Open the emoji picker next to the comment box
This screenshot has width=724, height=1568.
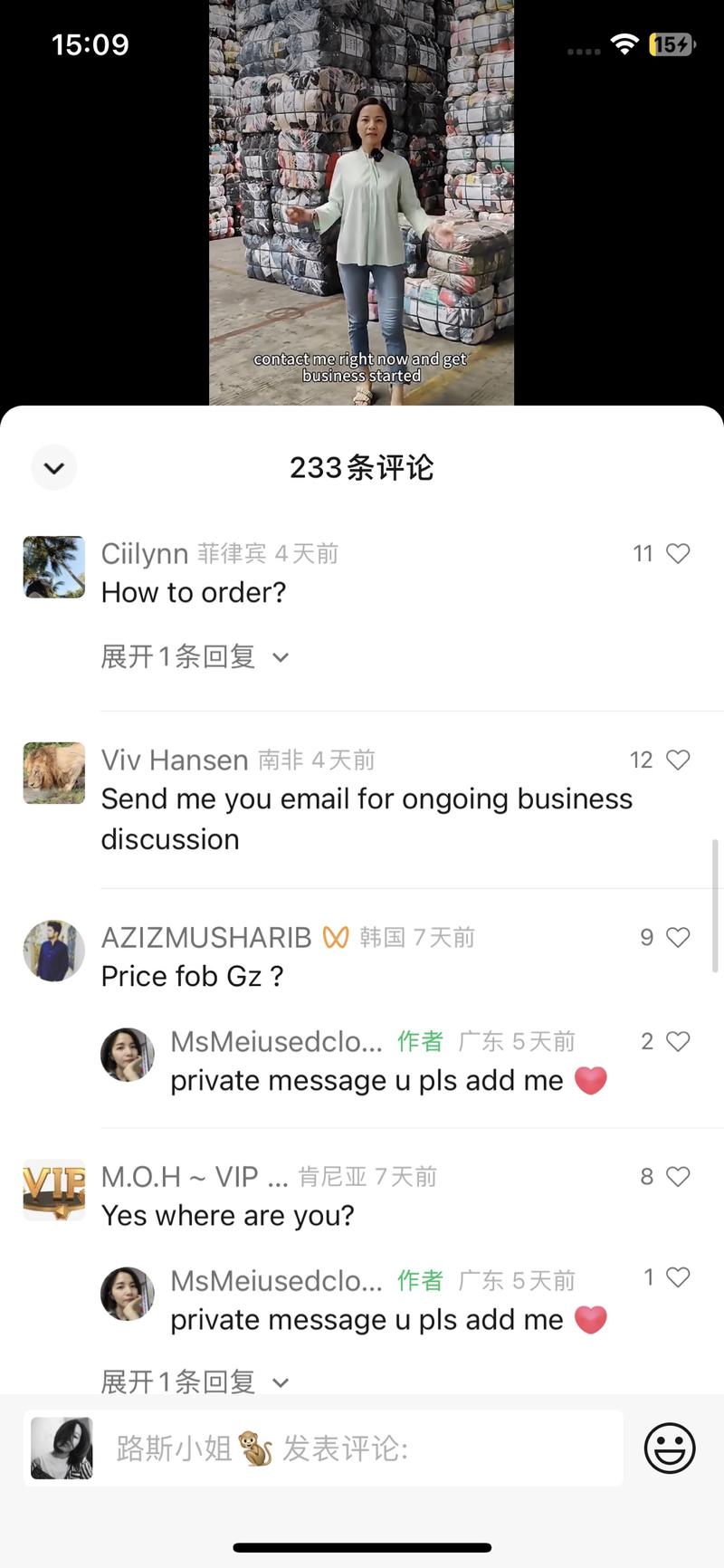[670, 1448]
